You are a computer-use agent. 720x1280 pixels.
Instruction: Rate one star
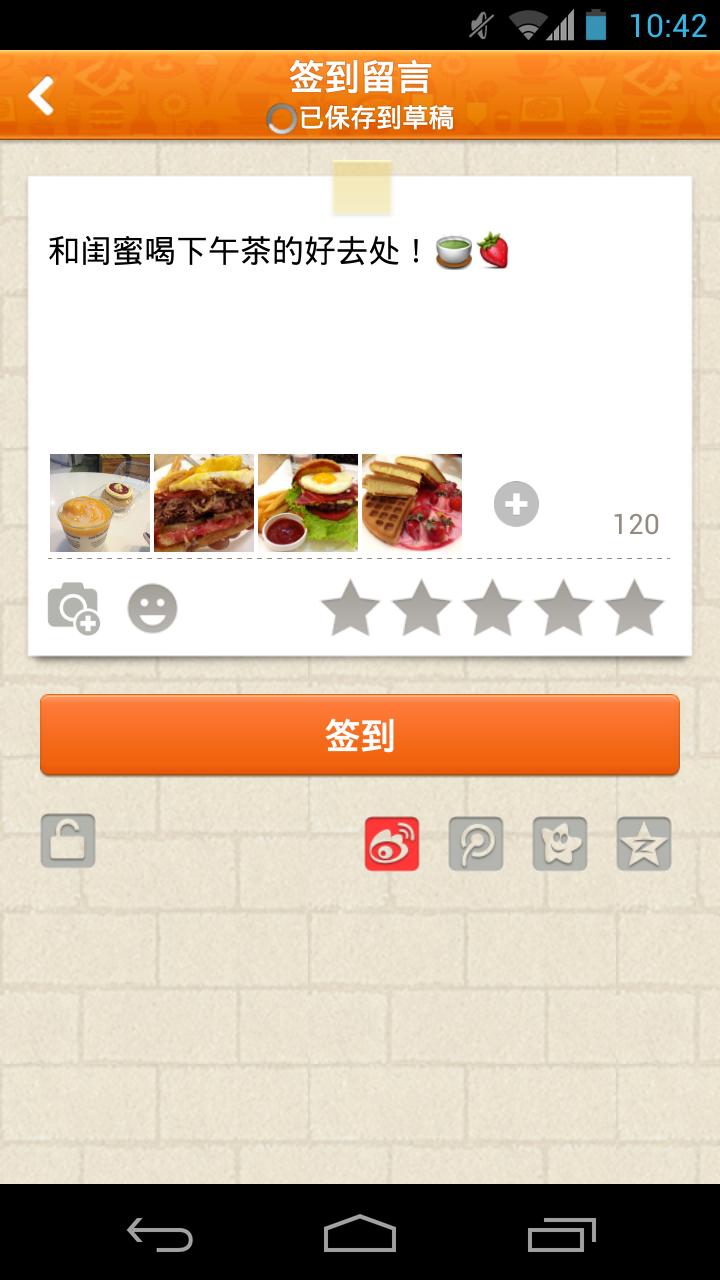(x=350, y=608)
